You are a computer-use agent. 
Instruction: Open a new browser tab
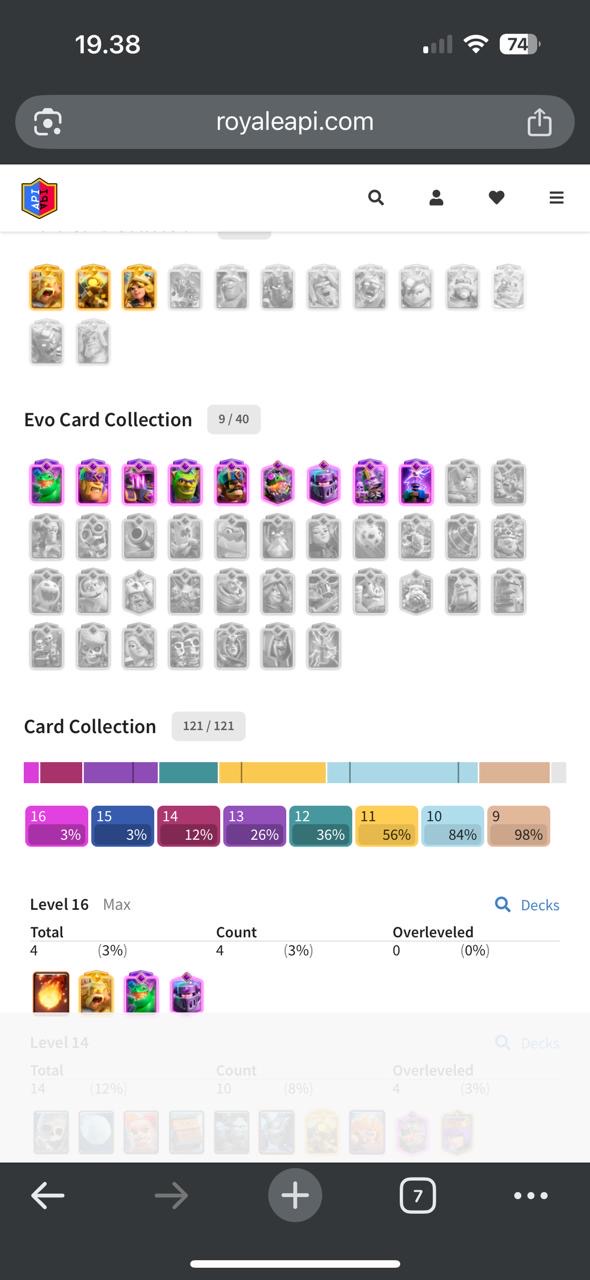pyautogui.click(x=295, y=1195)
